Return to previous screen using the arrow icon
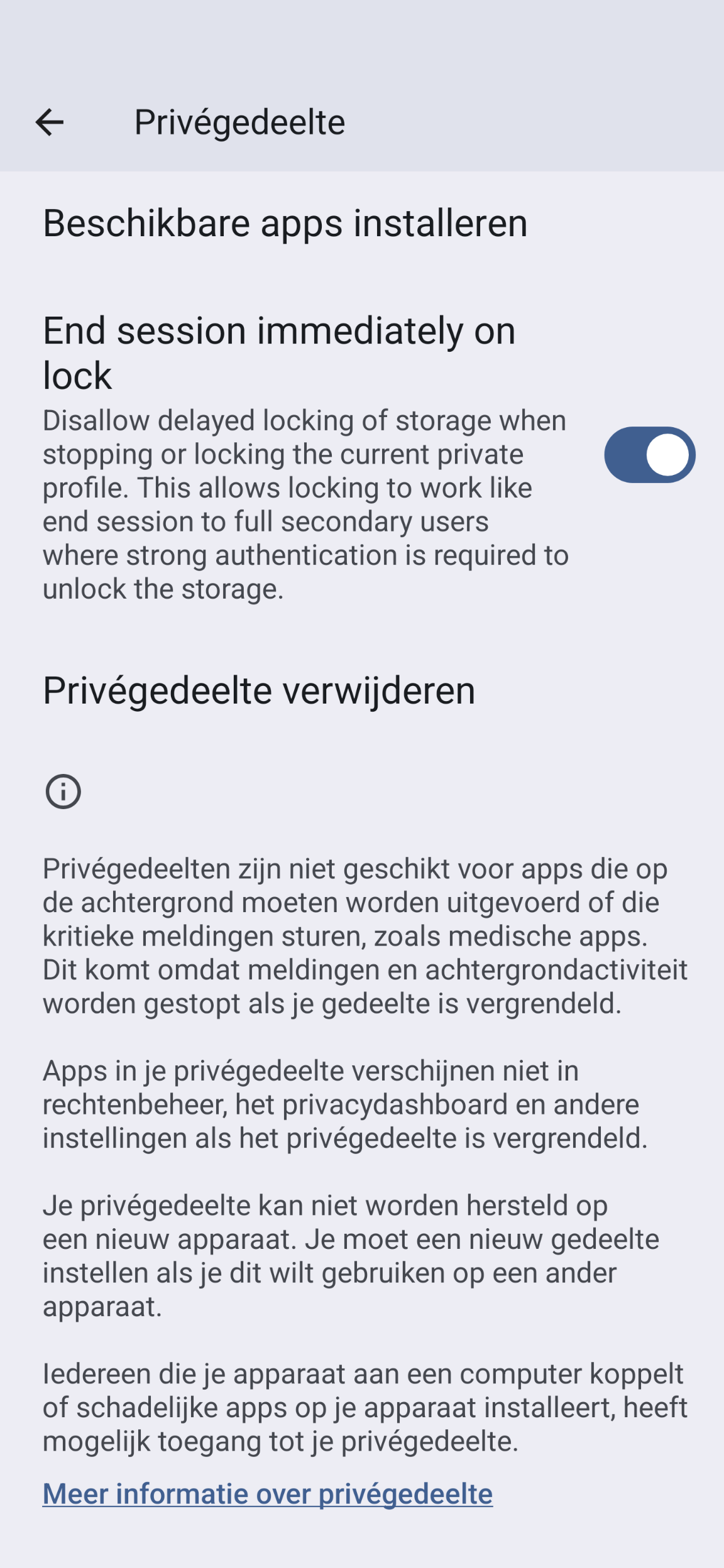 click(x=50, y=123)
